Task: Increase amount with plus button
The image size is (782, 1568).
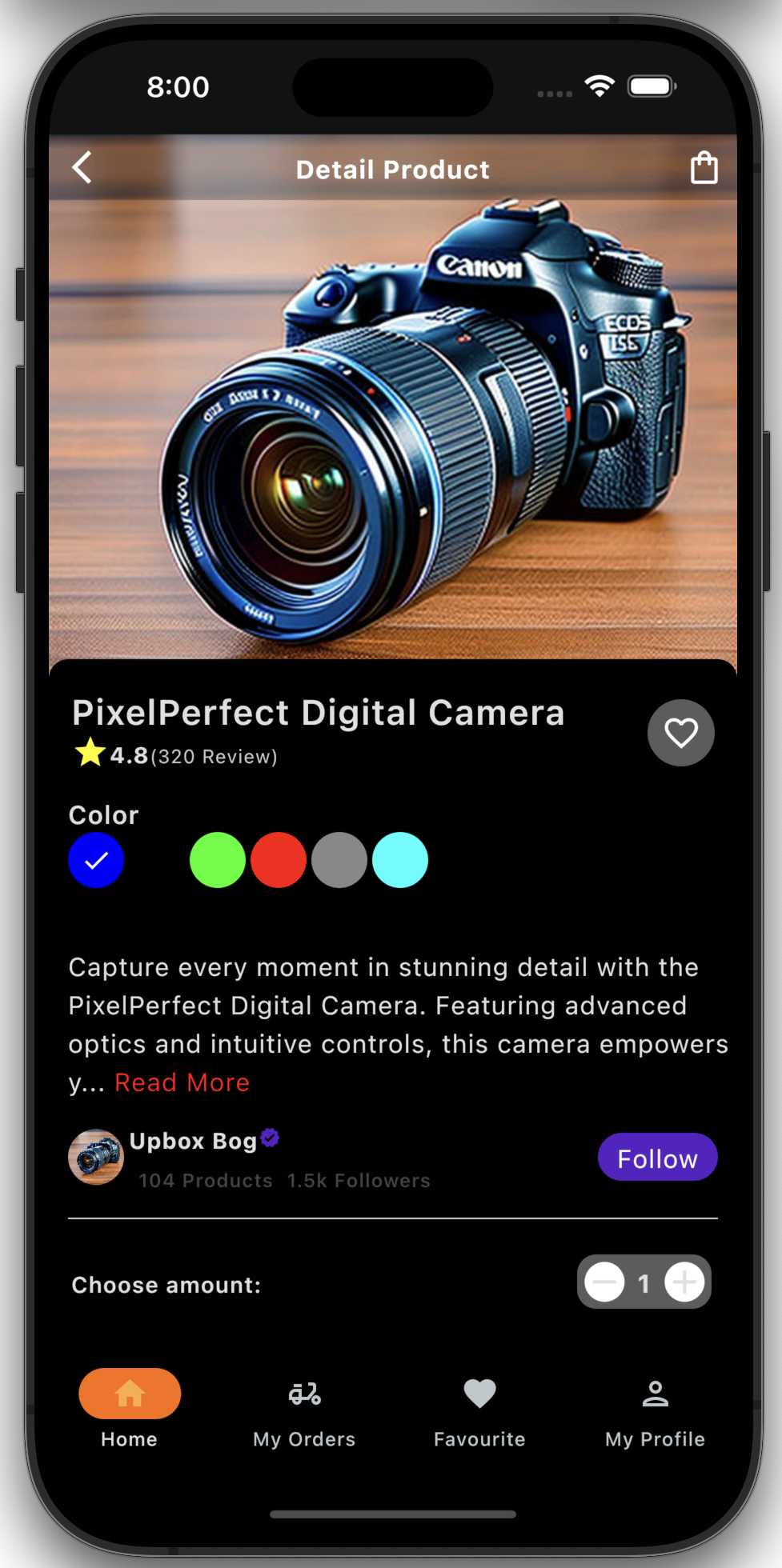Action: click(x=684, y=1282)
